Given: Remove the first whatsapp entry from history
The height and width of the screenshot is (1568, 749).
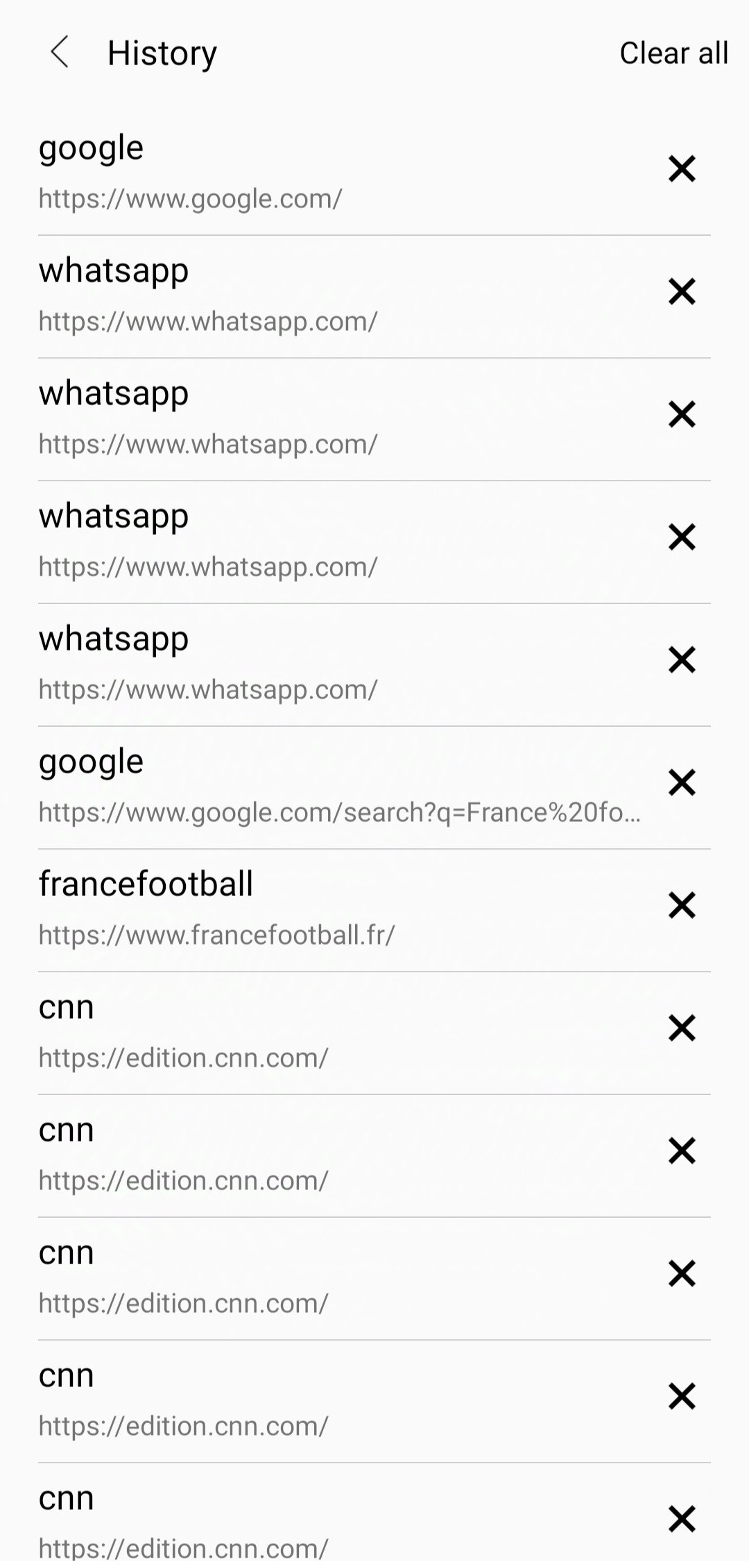Looking at the screenshot, I should 682,291.
